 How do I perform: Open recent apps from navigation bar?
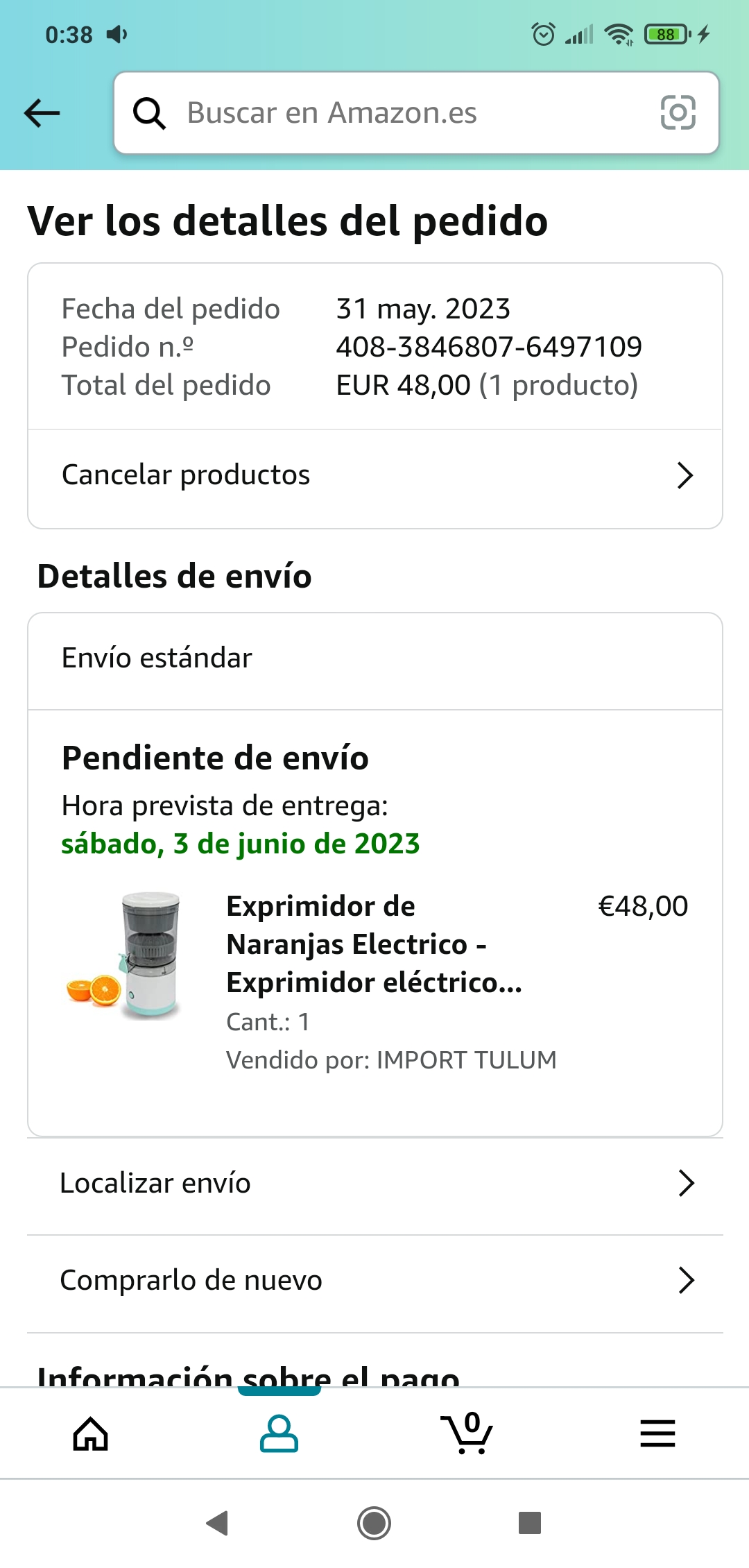(530, 1524)
